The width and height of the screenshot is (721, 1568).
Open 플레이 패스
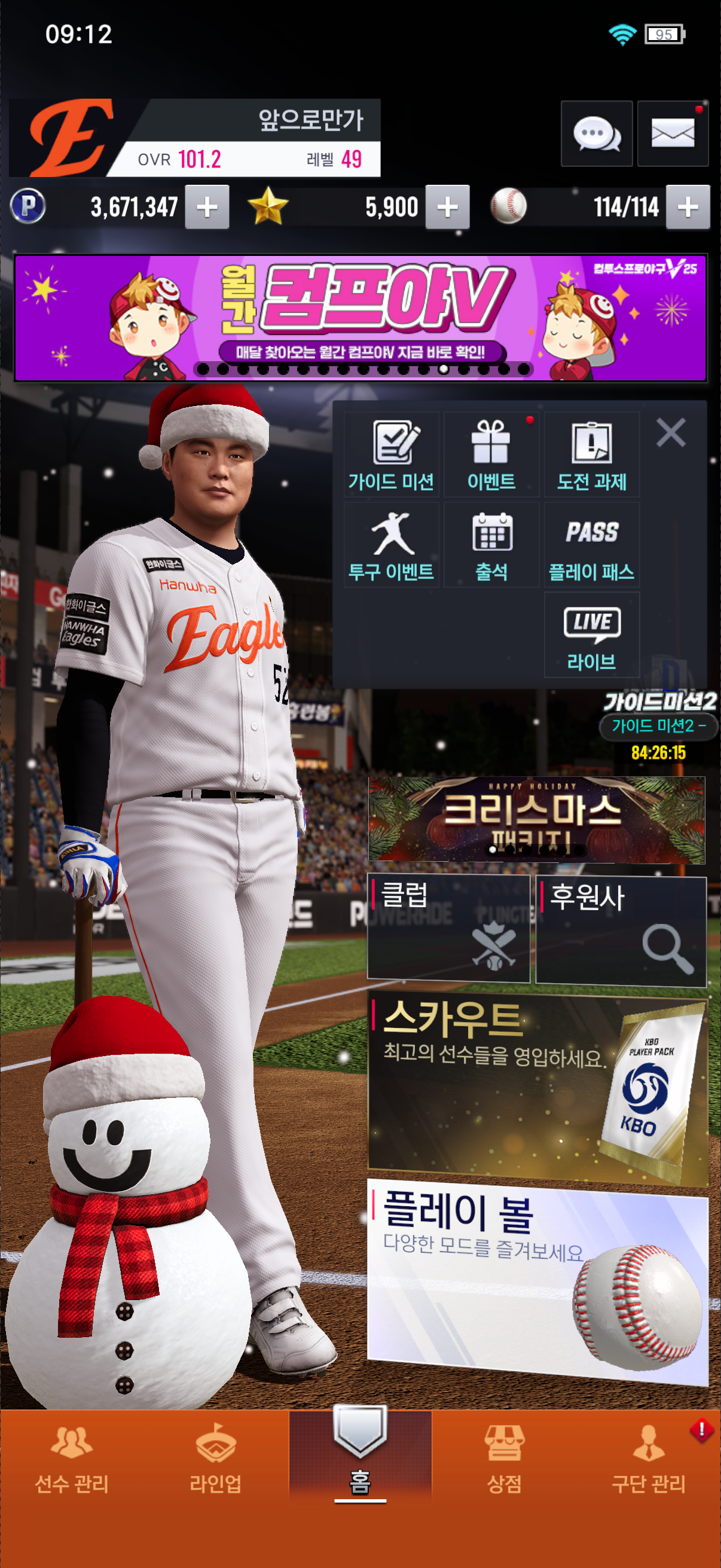click(x=591, y=545)
